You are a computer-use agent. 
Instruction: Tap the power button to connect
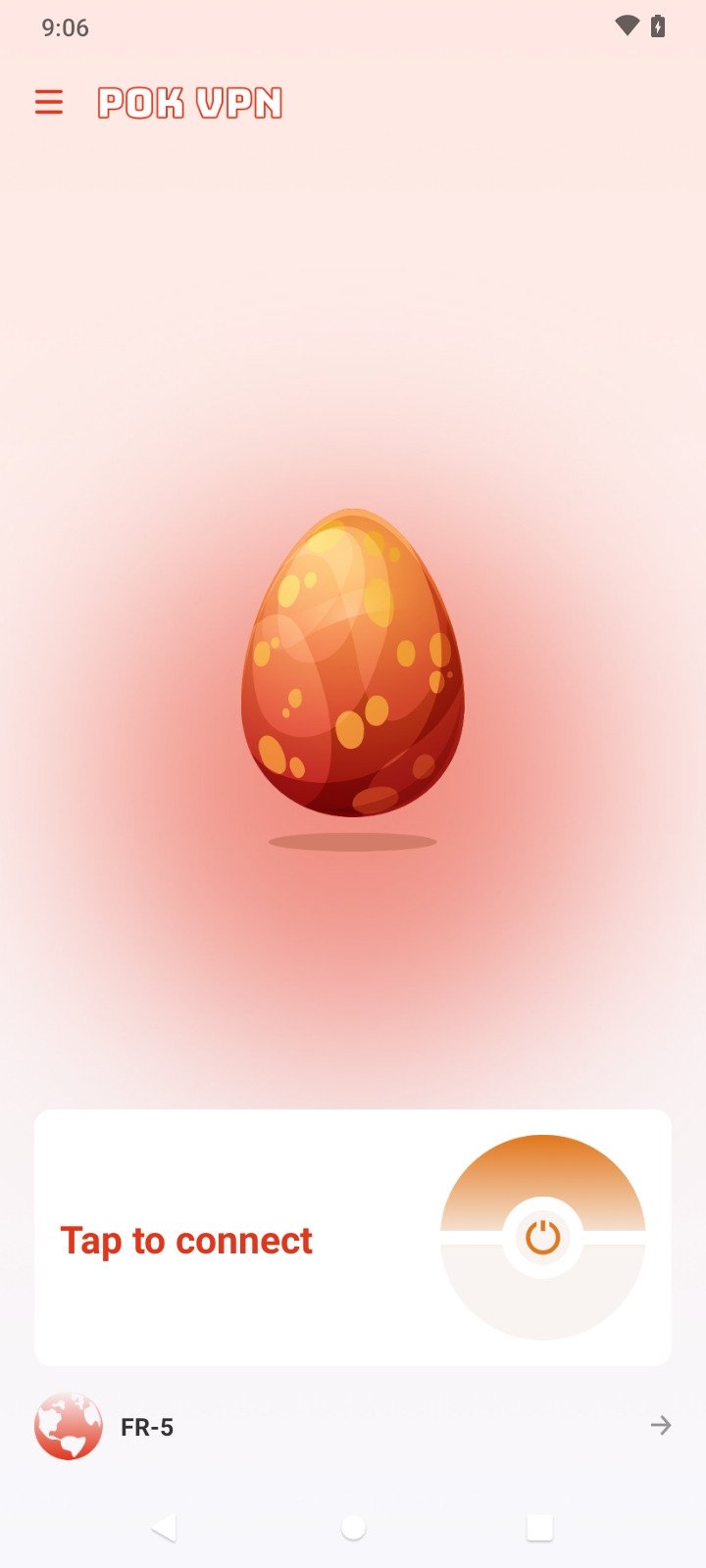(x=542, y=1237)
